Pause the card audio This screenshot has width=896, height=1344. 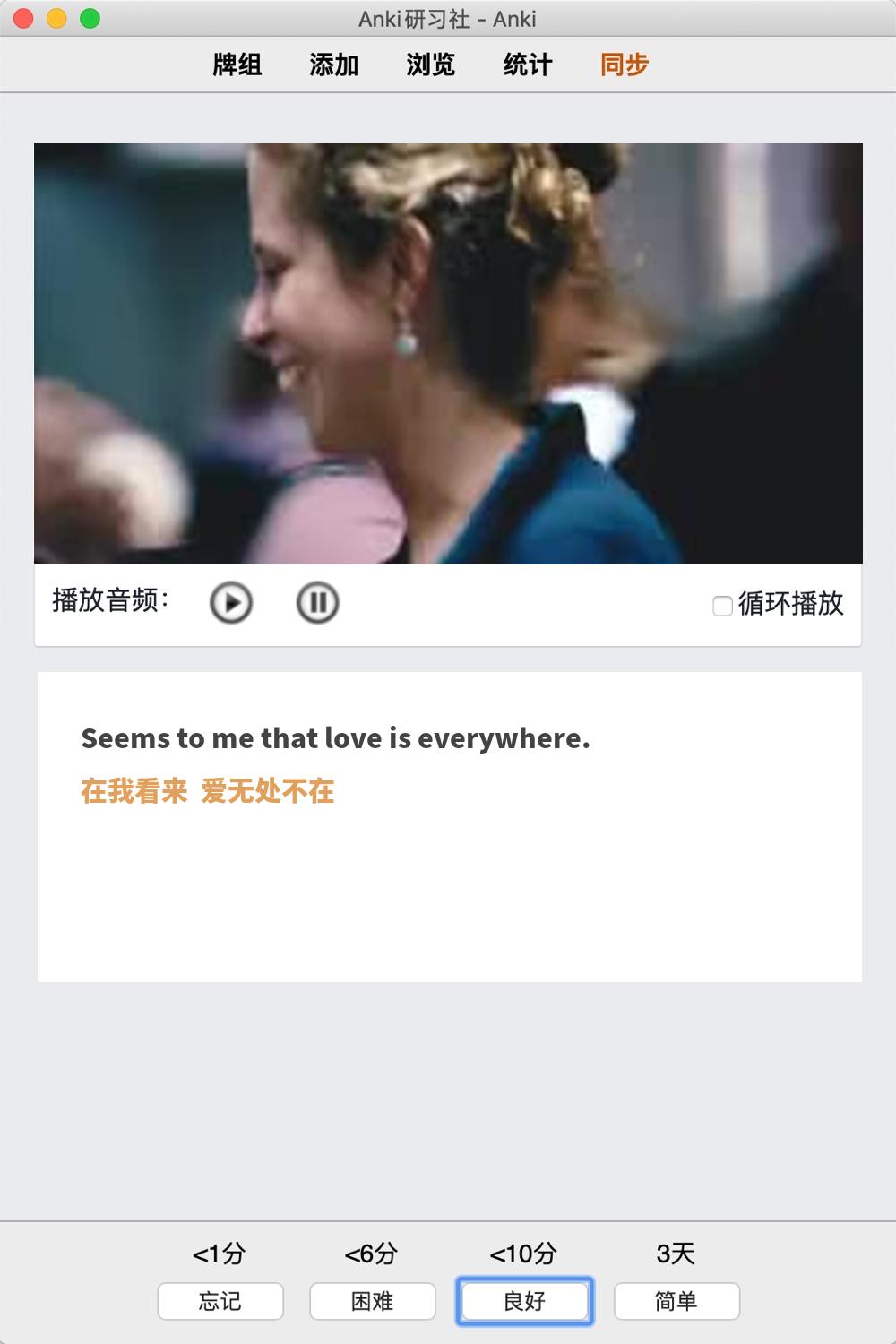coord(317,603)
